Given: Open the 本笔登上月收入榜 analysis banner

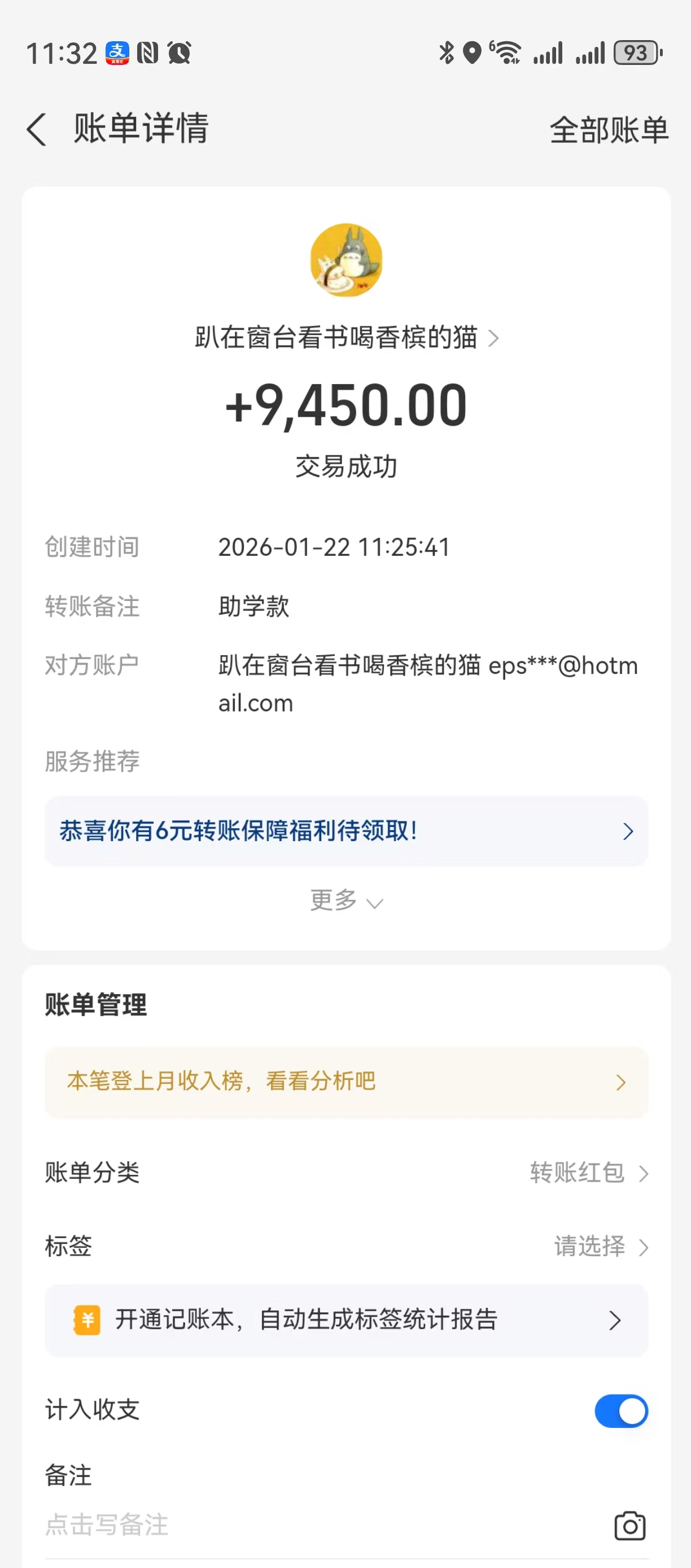Looking at the screenshot, I should (x=345, y=1082).
